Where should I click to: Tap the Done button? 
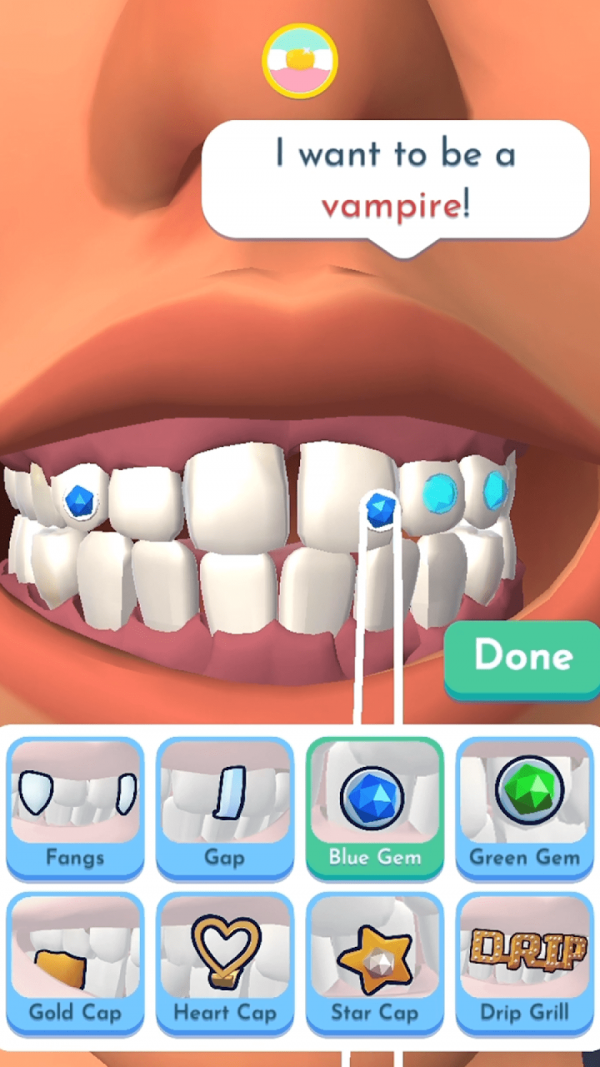523,657
